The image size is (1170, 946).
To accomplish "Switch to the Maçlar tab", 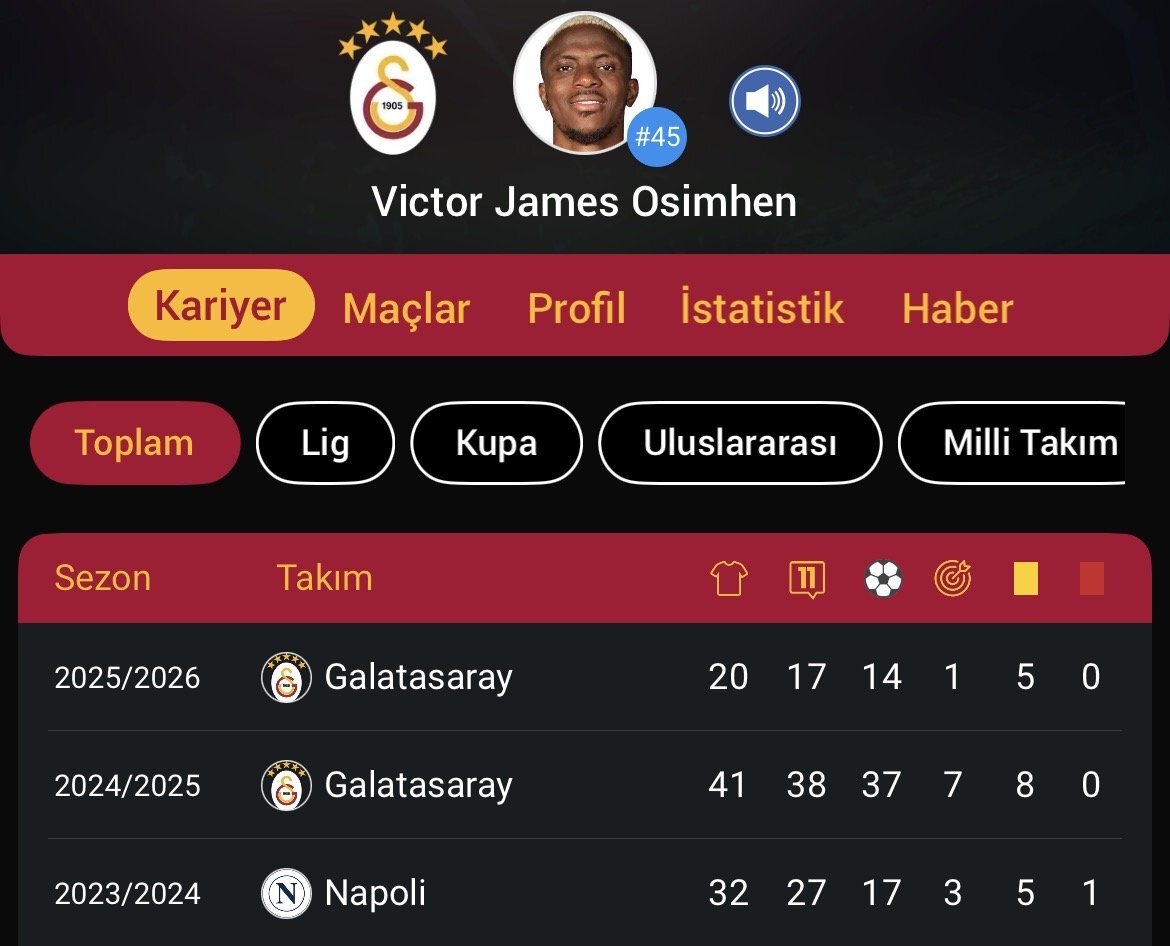I will (x=406, y=309).
